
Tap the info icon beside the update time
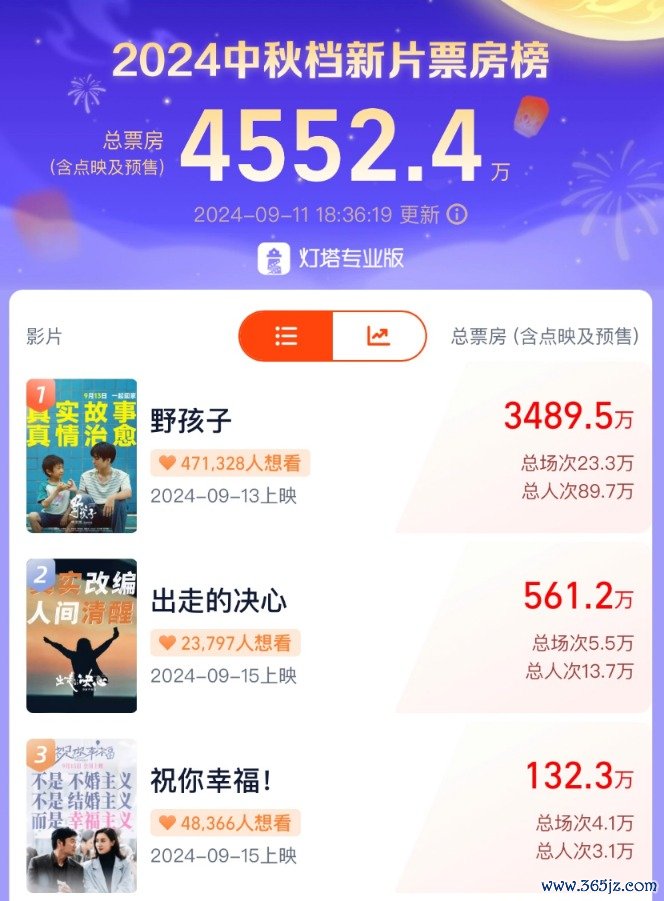457,215
